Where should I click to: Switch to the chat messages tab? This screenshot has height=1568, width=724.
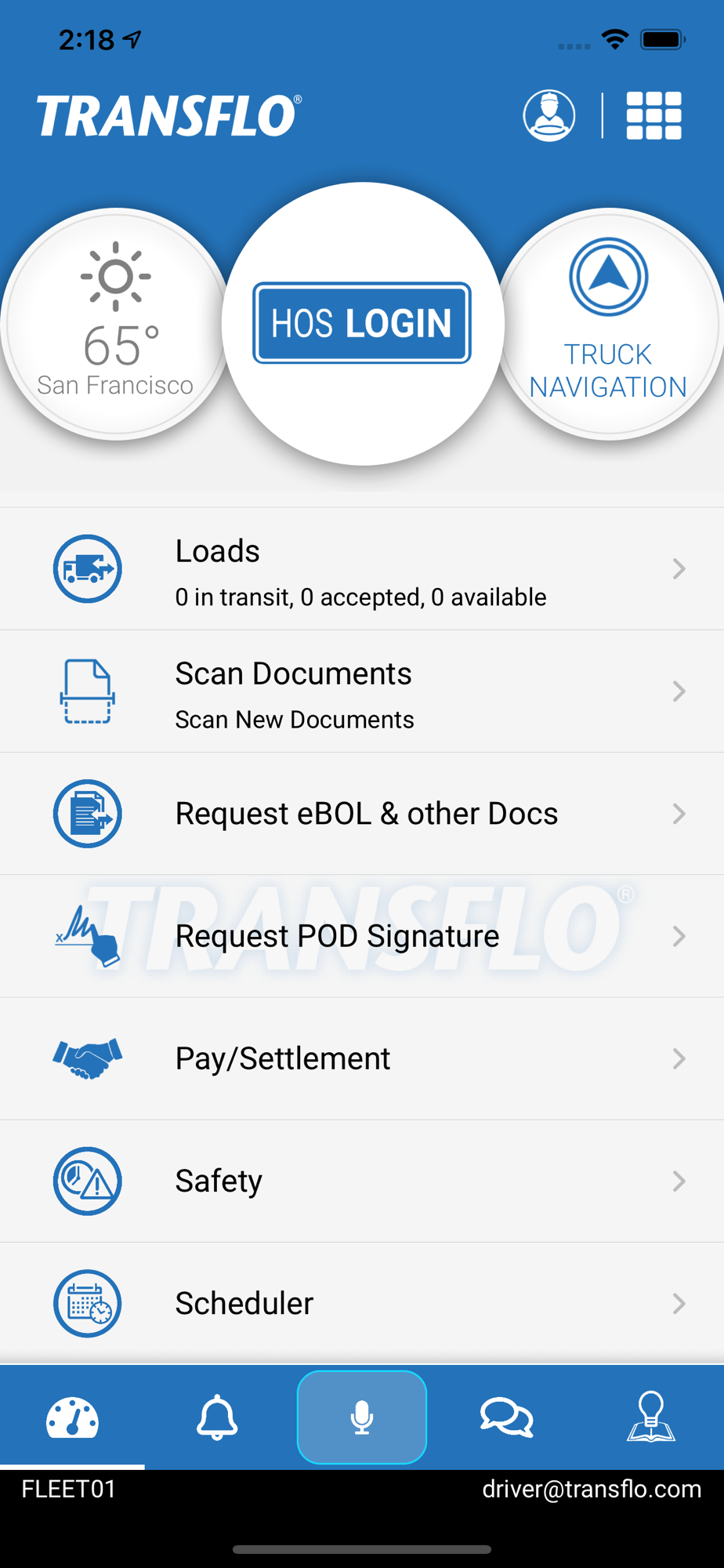tap(507, 1417)
